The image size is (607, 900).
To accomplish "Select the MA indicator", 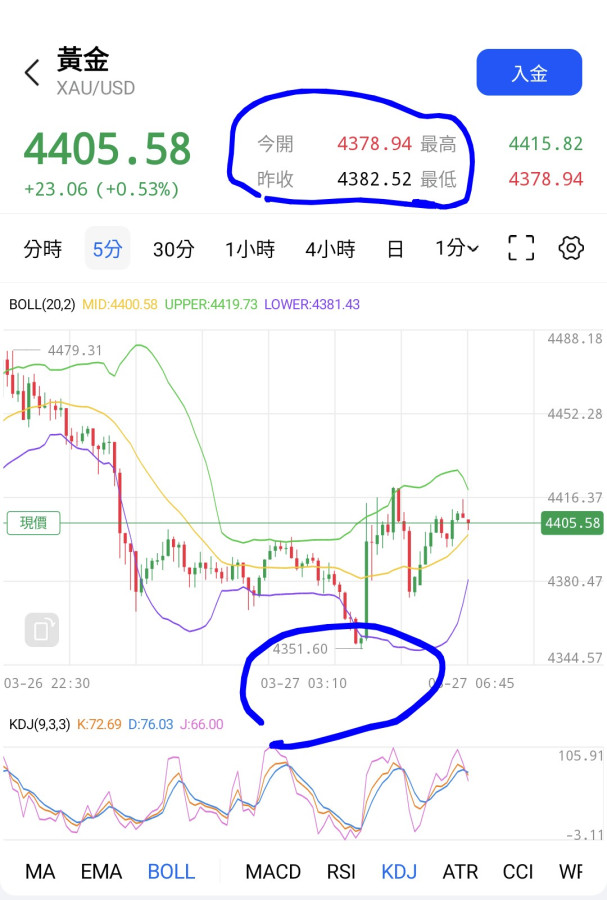I will pyautogui.click(x=40, y=872).
